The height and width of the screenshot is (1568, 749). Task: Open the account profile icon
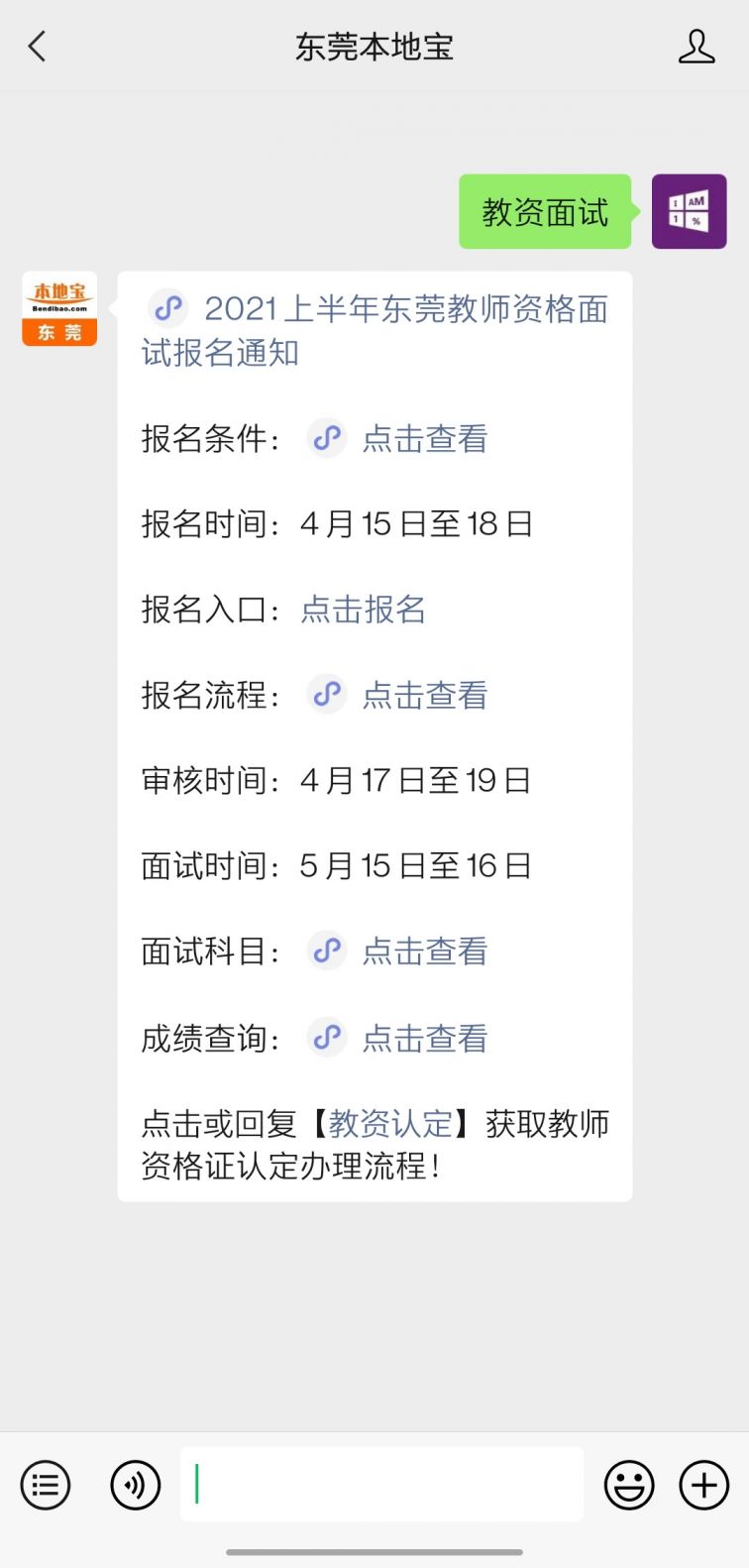(x=696, y=47)
